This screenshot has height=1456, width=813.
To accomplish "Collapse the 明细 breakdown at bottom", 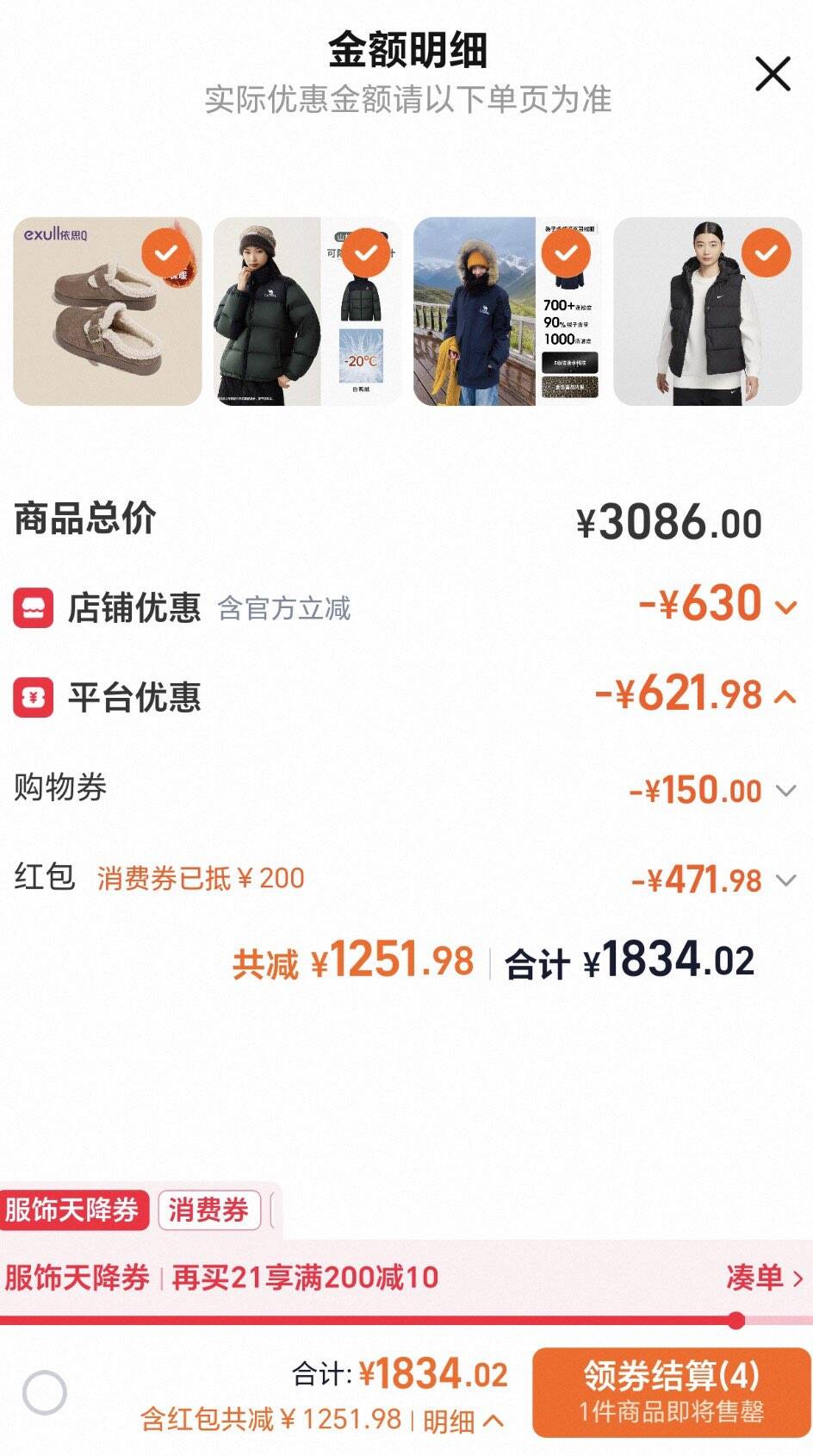I will point(462,1421).
